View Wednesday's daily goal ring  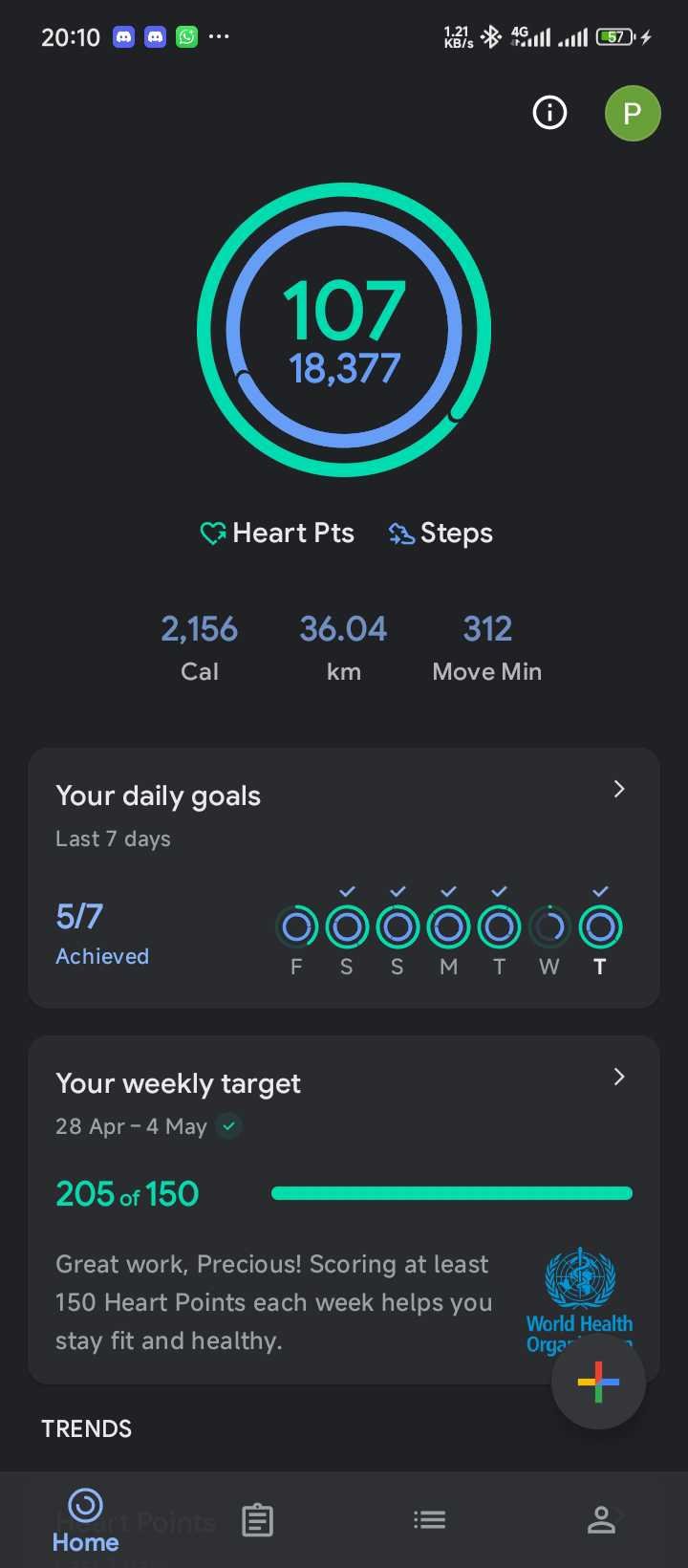549,926
